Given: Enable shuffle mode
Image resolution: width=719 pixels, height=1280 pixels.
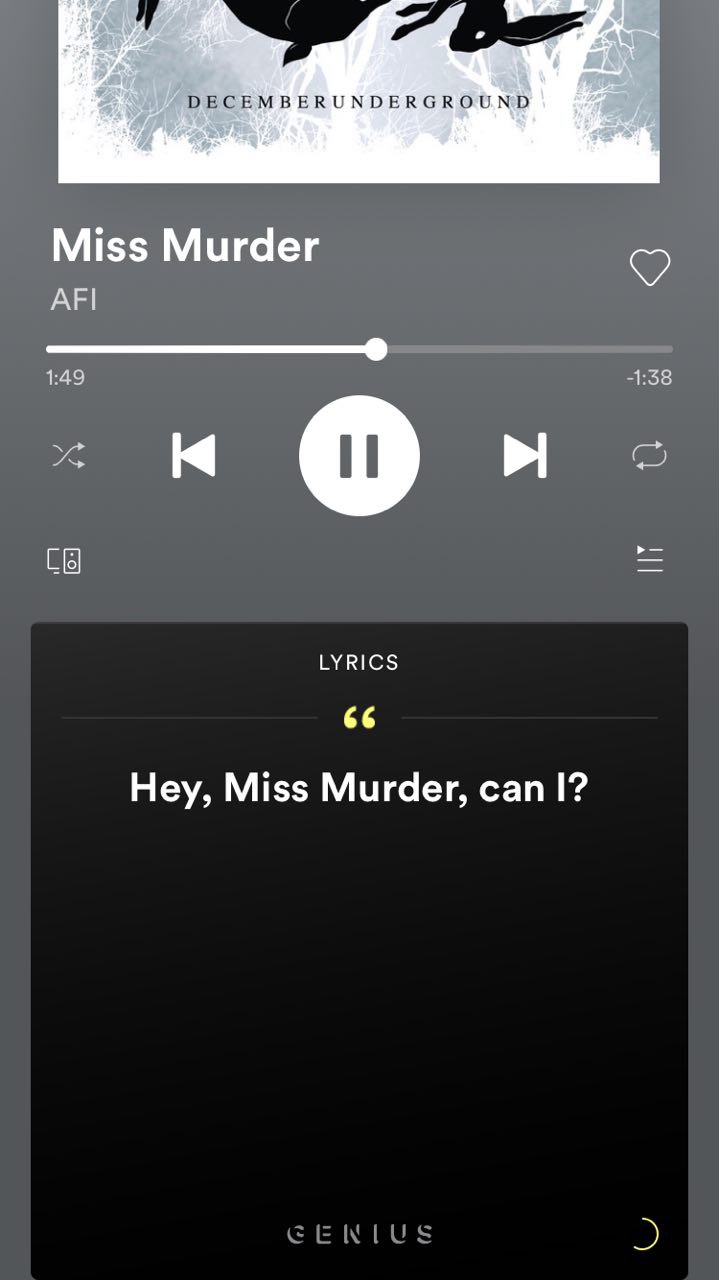Looking at the screenshot, I should coord(68,456).
